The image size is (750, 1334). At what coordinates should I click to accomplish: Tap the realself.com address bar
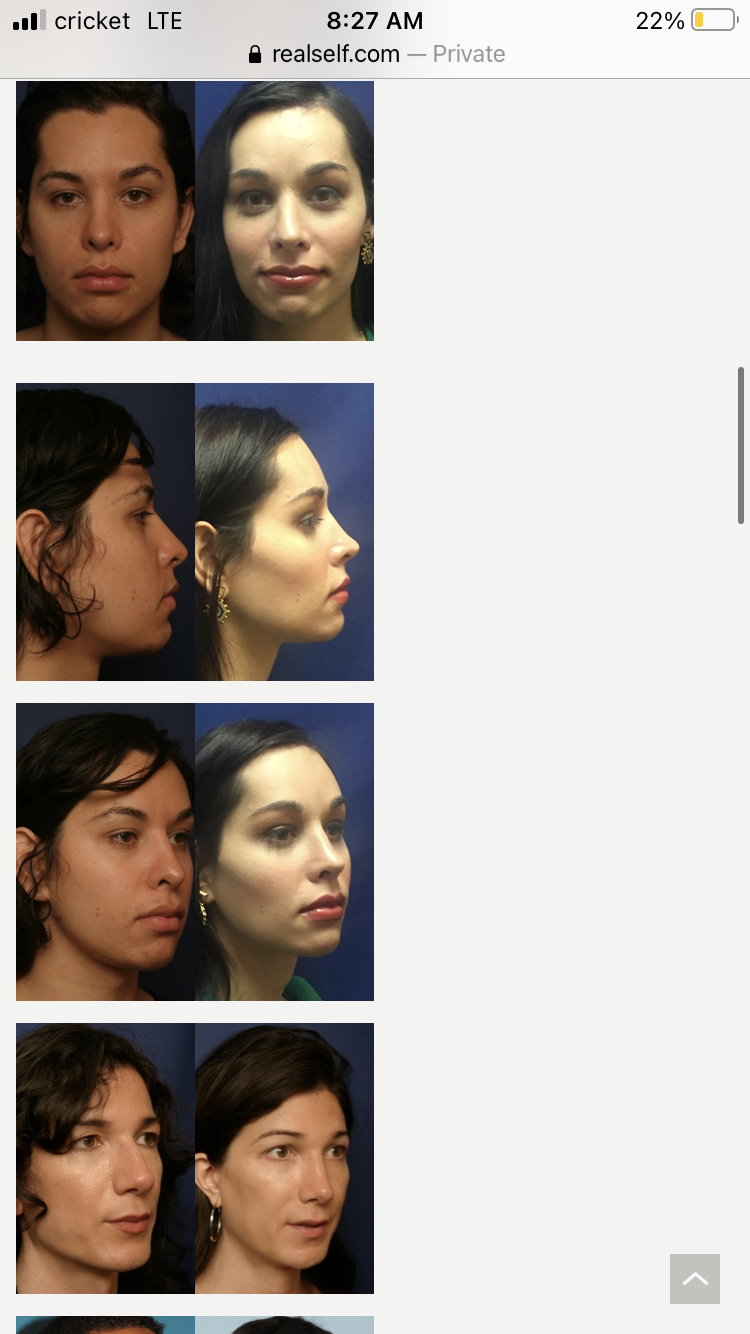(376, 54)
